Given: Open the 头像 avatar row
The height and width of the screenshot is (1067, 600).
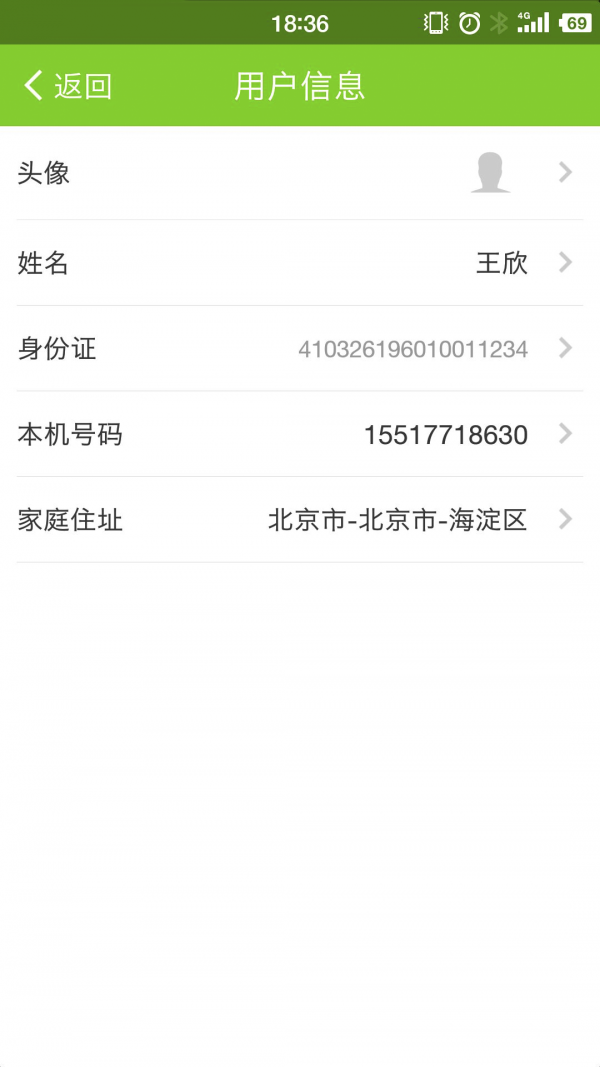Looking at the screenshot, I should (300, 174).
